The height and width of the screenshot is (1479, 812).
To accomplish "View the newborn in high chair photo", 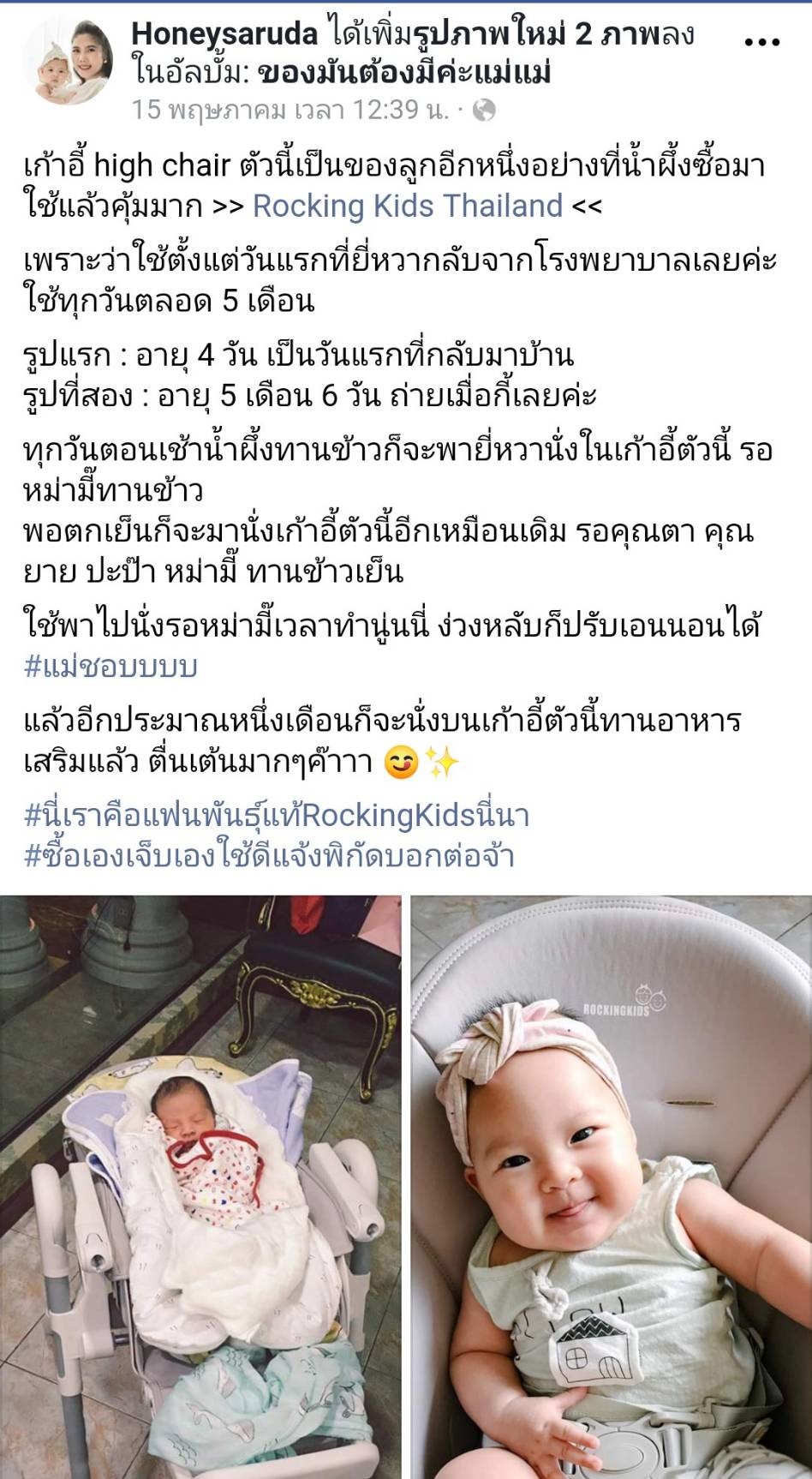I will 200,1186.
